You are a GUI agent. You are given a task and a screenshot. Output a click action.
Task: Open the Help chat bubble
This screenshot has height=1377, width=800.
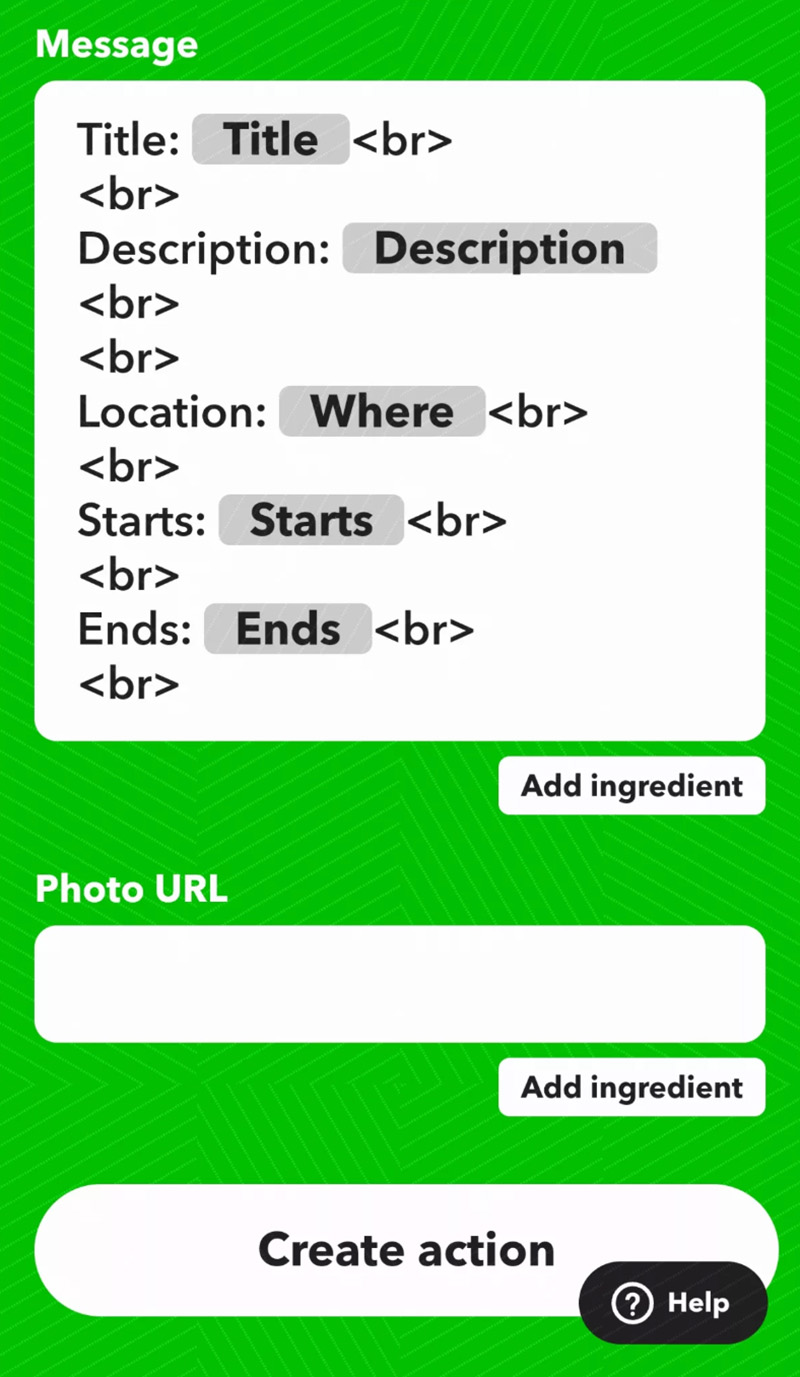(x=673, y=1303)
